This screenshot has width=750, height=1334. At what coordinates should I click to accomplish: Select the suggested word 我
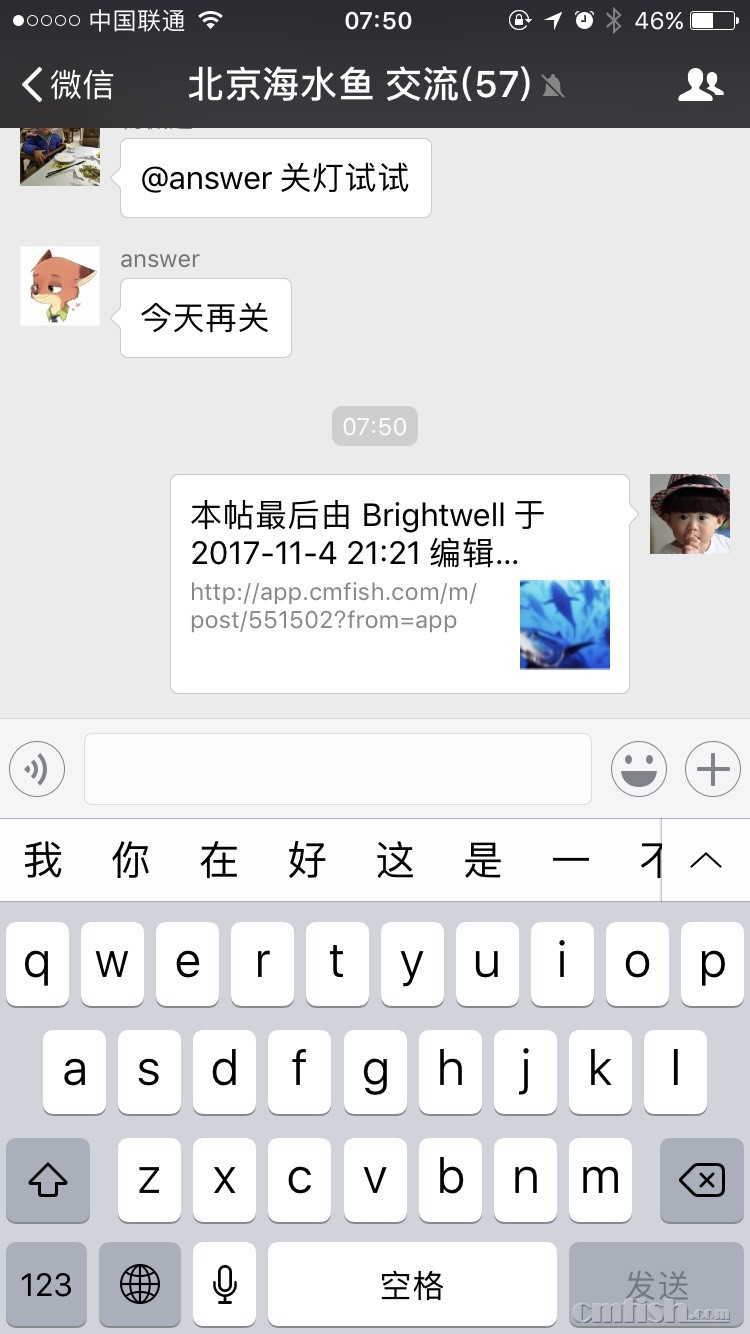43,860
